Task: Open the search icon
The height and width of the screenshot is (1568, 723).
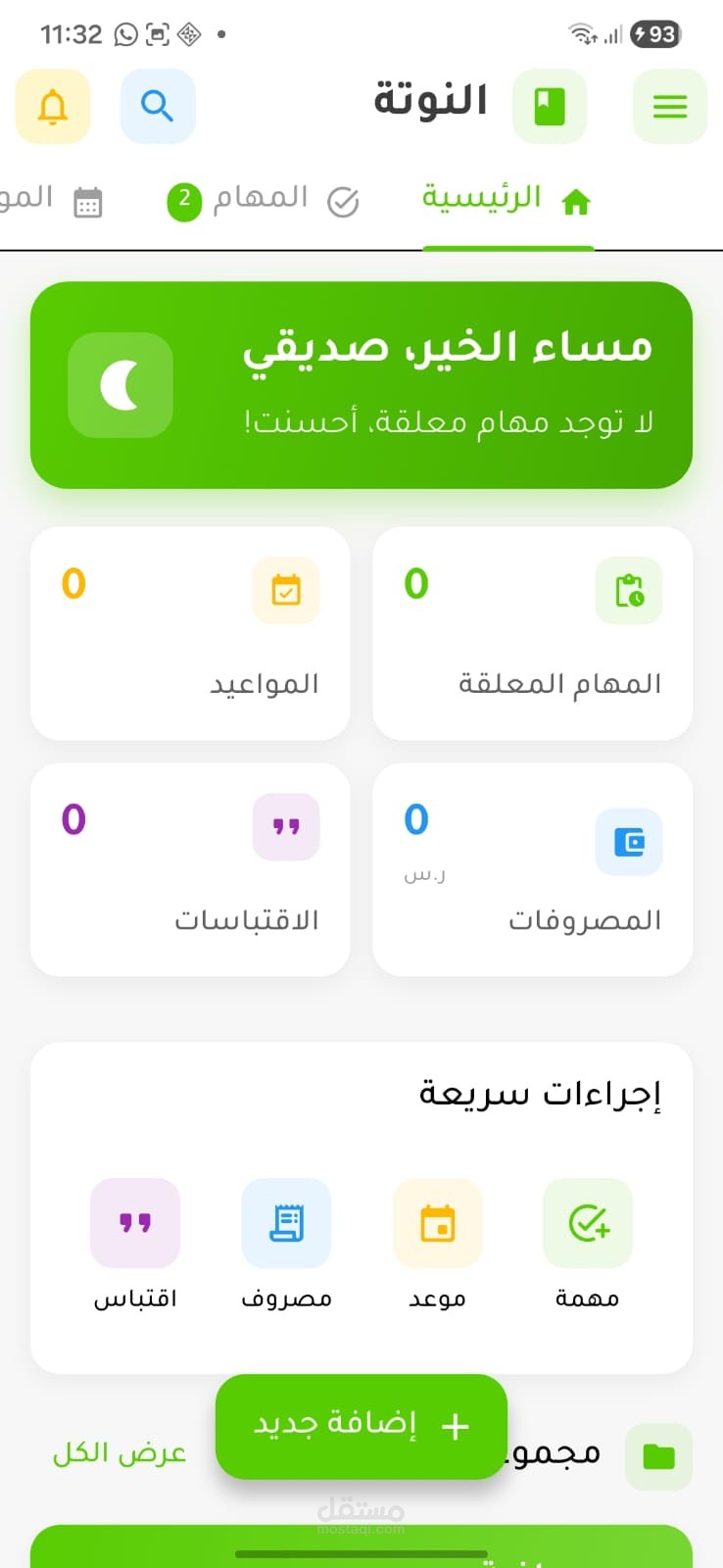Action: pyautogui.click(x=158, y=106)
